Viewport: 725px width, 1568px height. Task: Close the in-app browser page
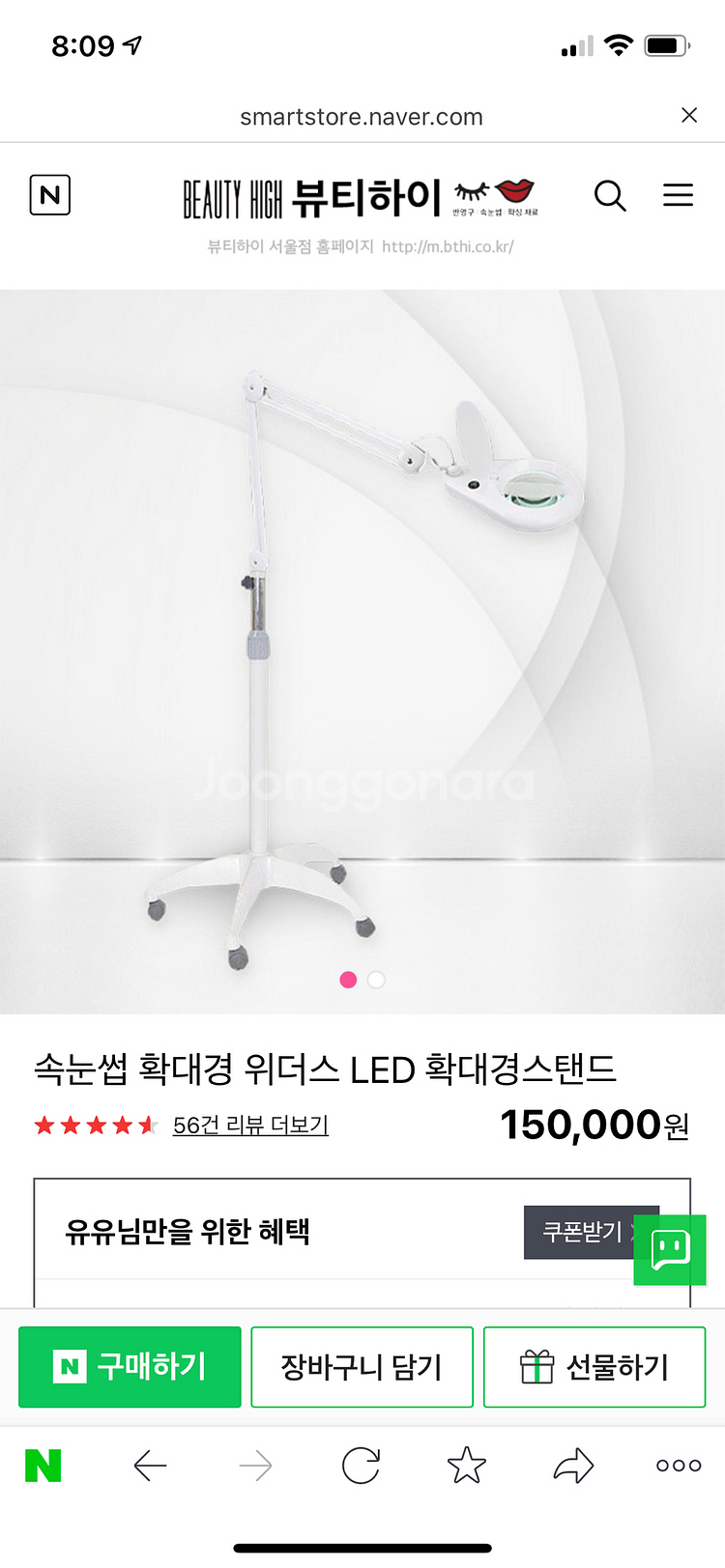point(688,116)
